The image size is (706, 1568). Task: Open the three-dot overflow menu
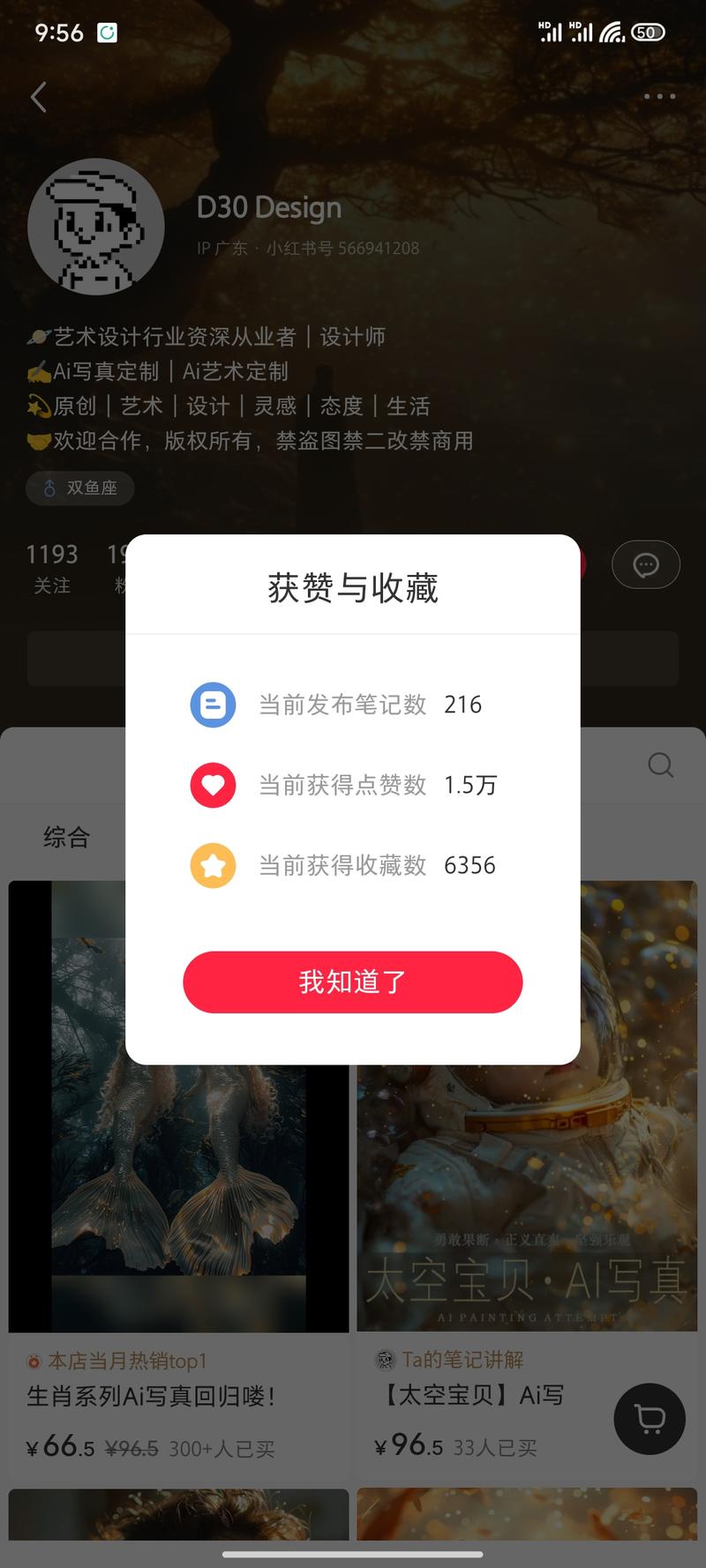click(659, 96)
